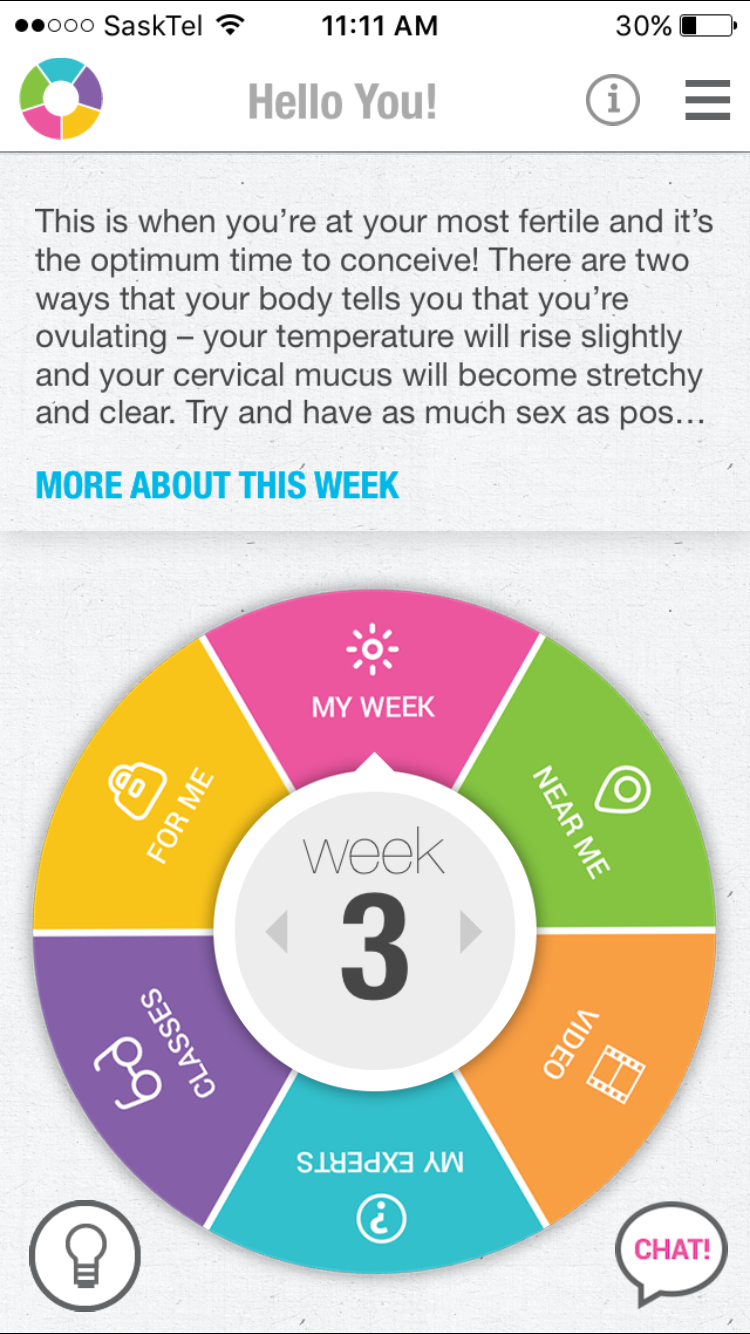Open More About This Week link
This screenshot has height=1334, width=750.
point(217,485)
